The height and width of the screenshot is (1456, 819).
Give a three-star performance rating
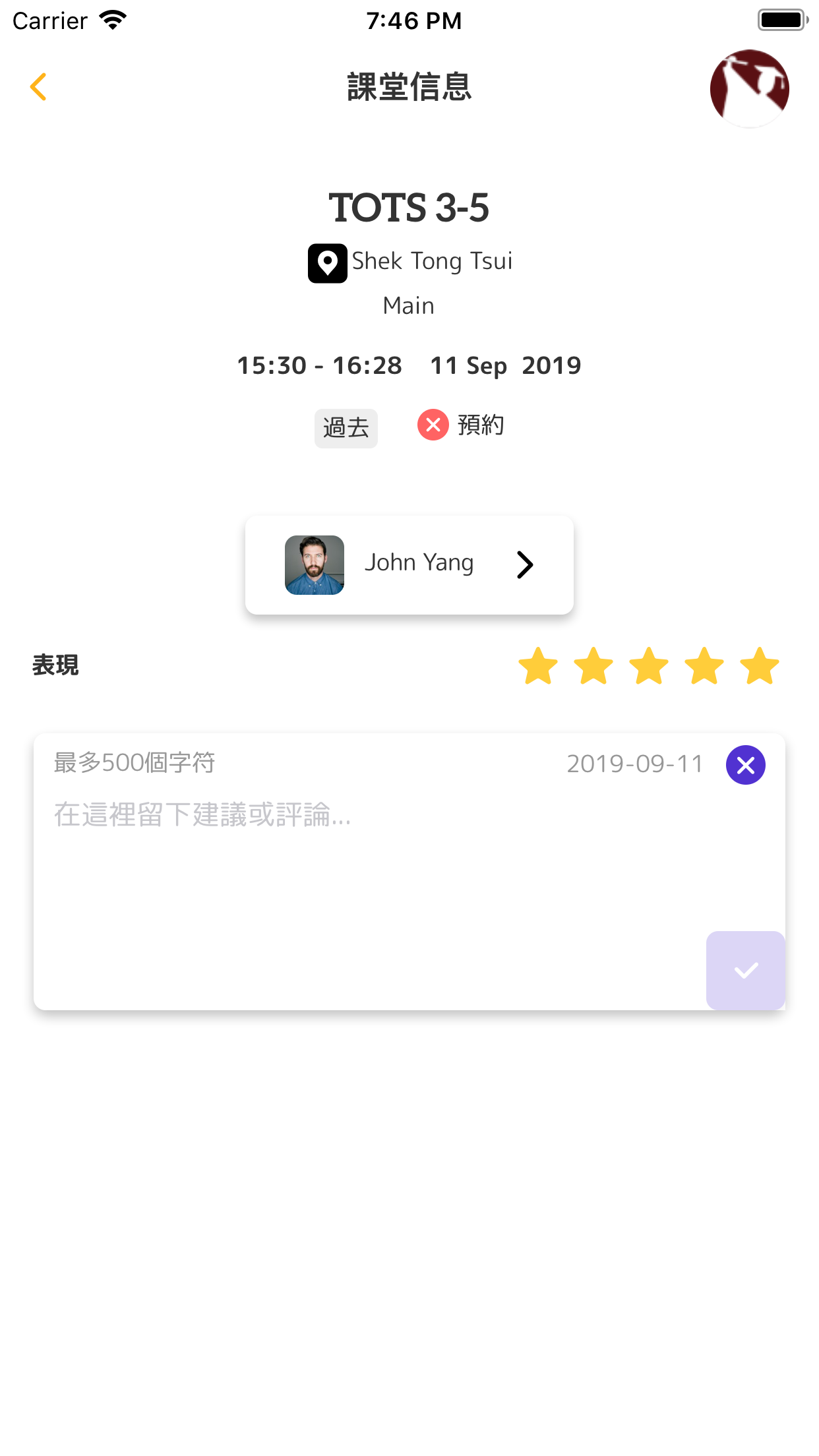pos(649,666)
